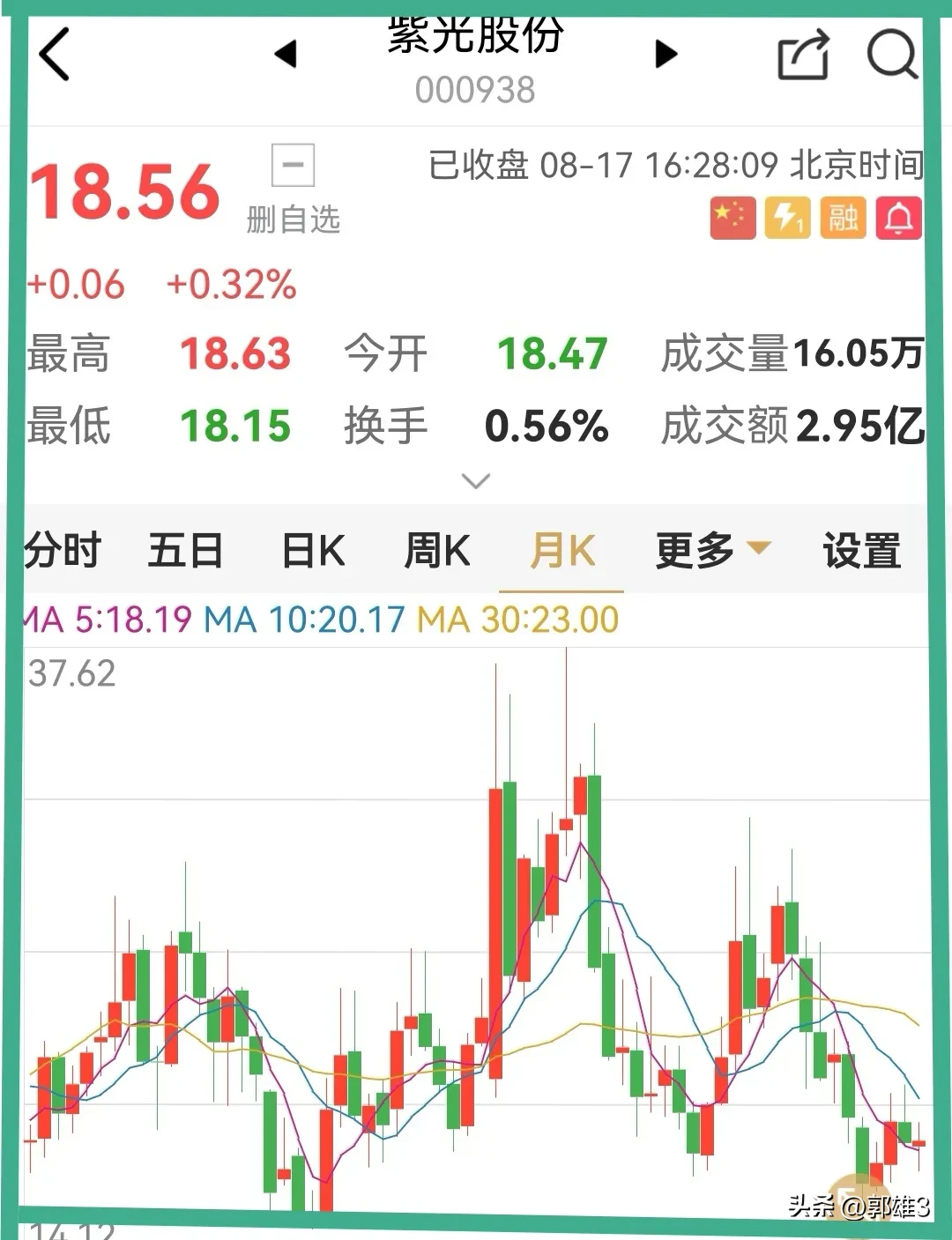Switch to the next stock
The width and height of the screenshot is (952, 1240).
[x=666, y=54]
